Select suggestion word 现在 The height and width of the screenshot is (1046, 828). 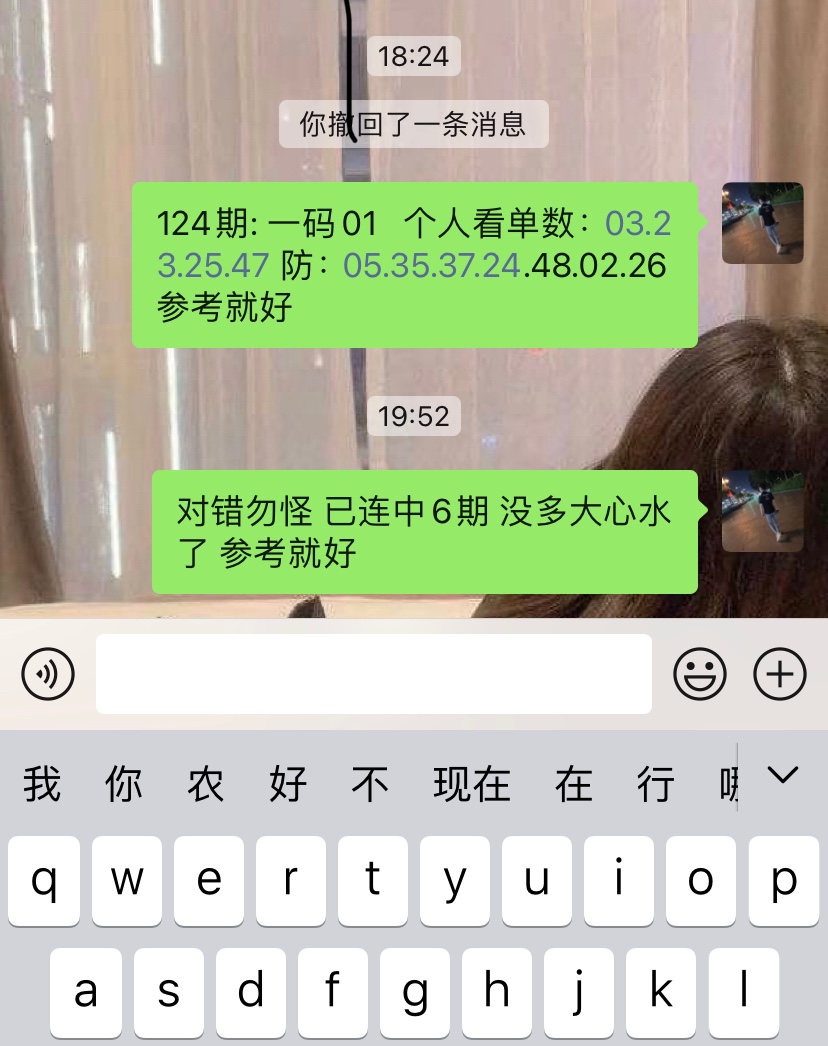pyautogui.click(x=472, y=785)
